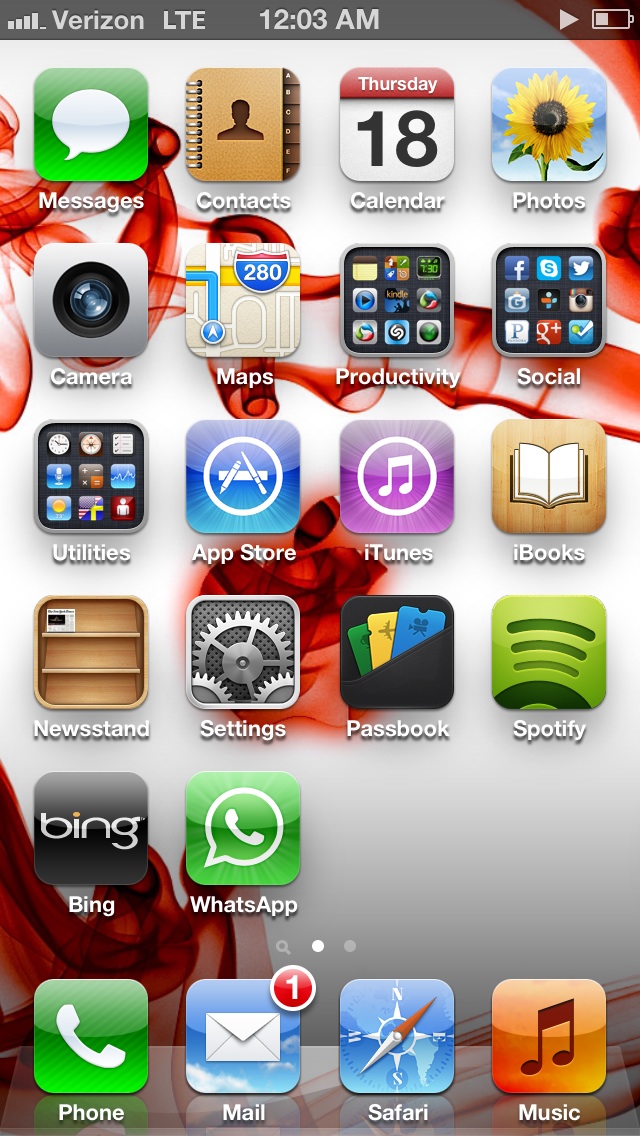Open Newsstand
Image resolution: width=640 pixels, height=1136 pixels.
[x=91, y=652]
